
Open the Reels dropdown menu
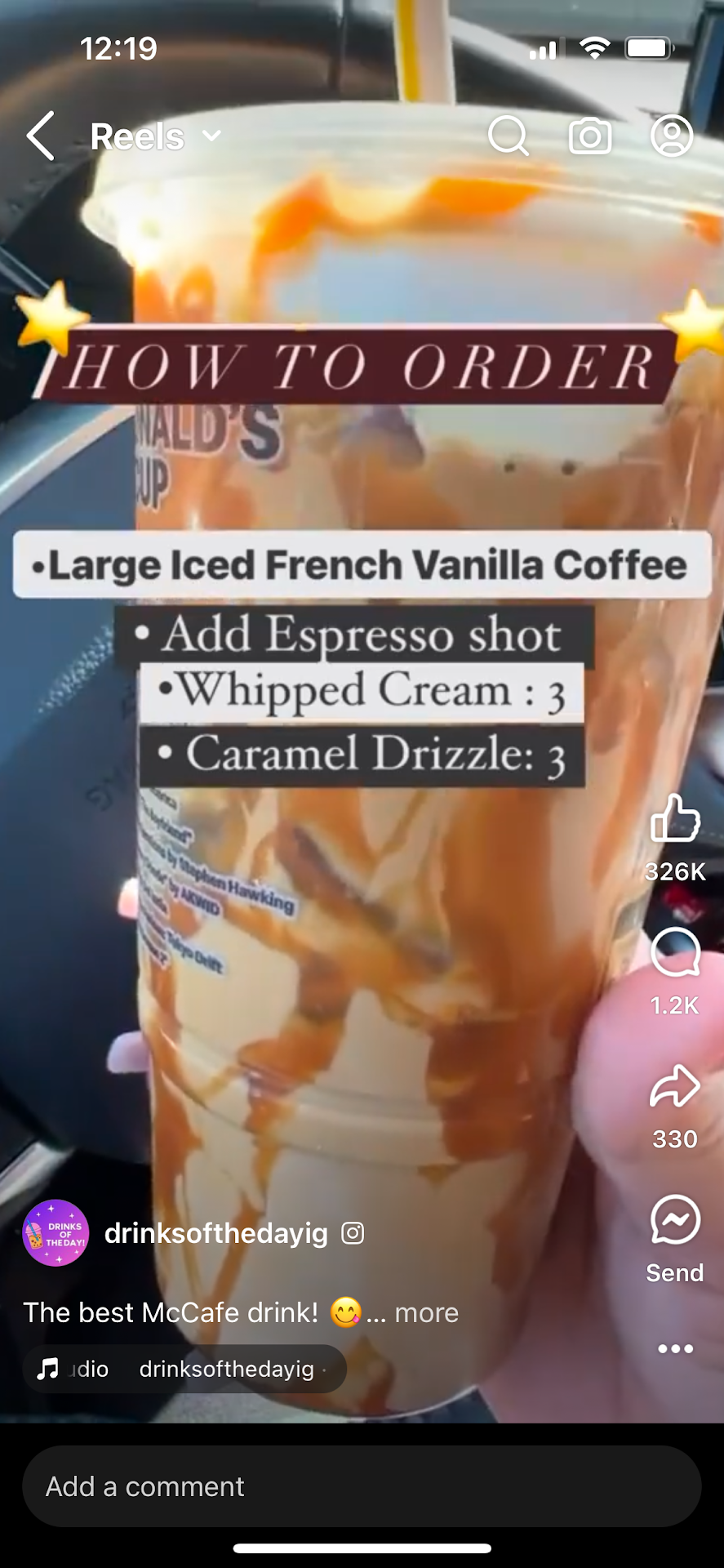click(x=155, y=136)
